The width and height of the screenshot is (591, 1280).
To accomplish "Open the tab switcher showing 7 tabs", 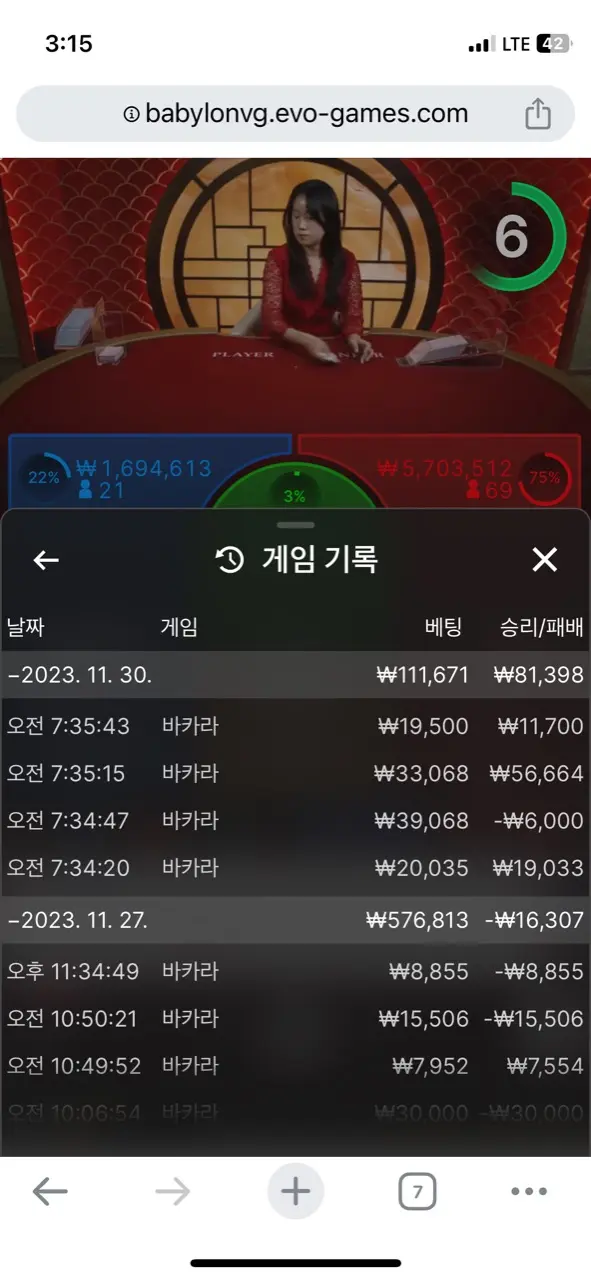I will [417, 1191].
